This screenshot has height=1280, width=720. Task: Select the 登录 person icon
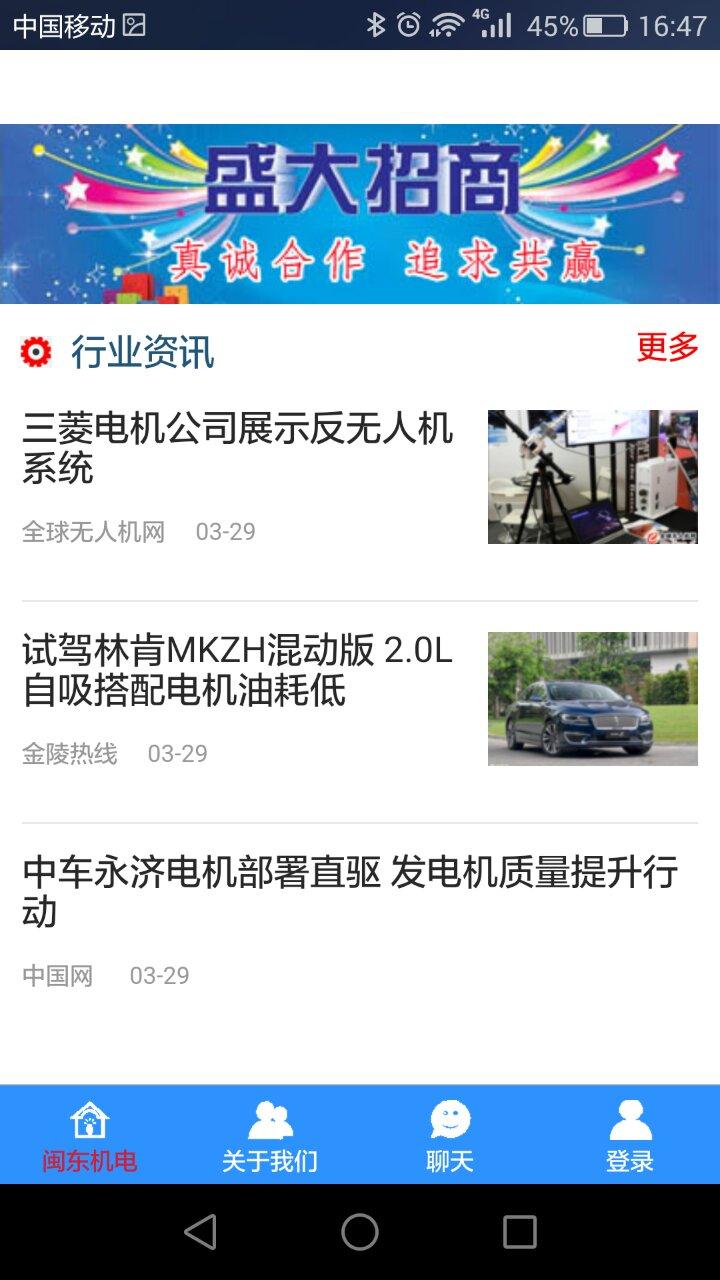(x=630, y=1122)
